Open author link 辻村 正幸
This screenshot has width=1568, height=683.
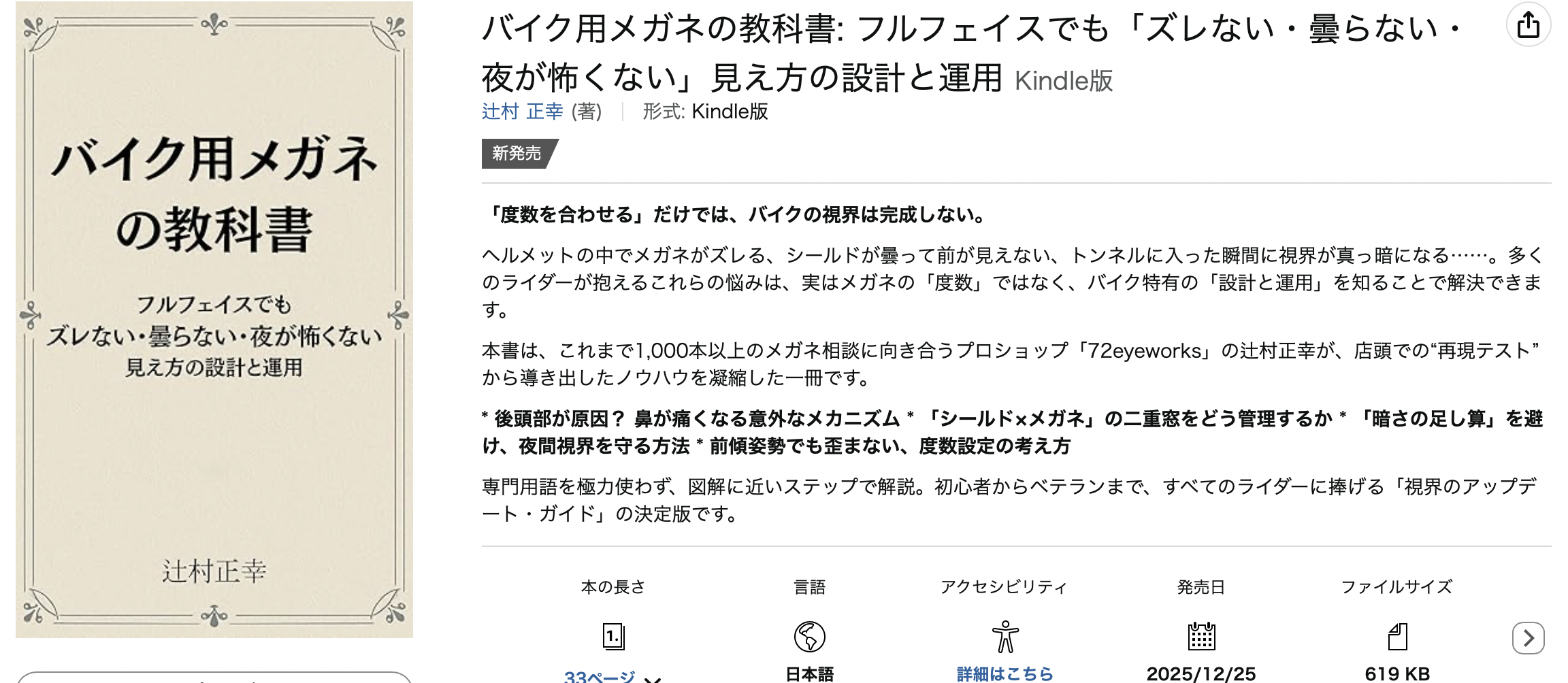[x=522, y=112]
